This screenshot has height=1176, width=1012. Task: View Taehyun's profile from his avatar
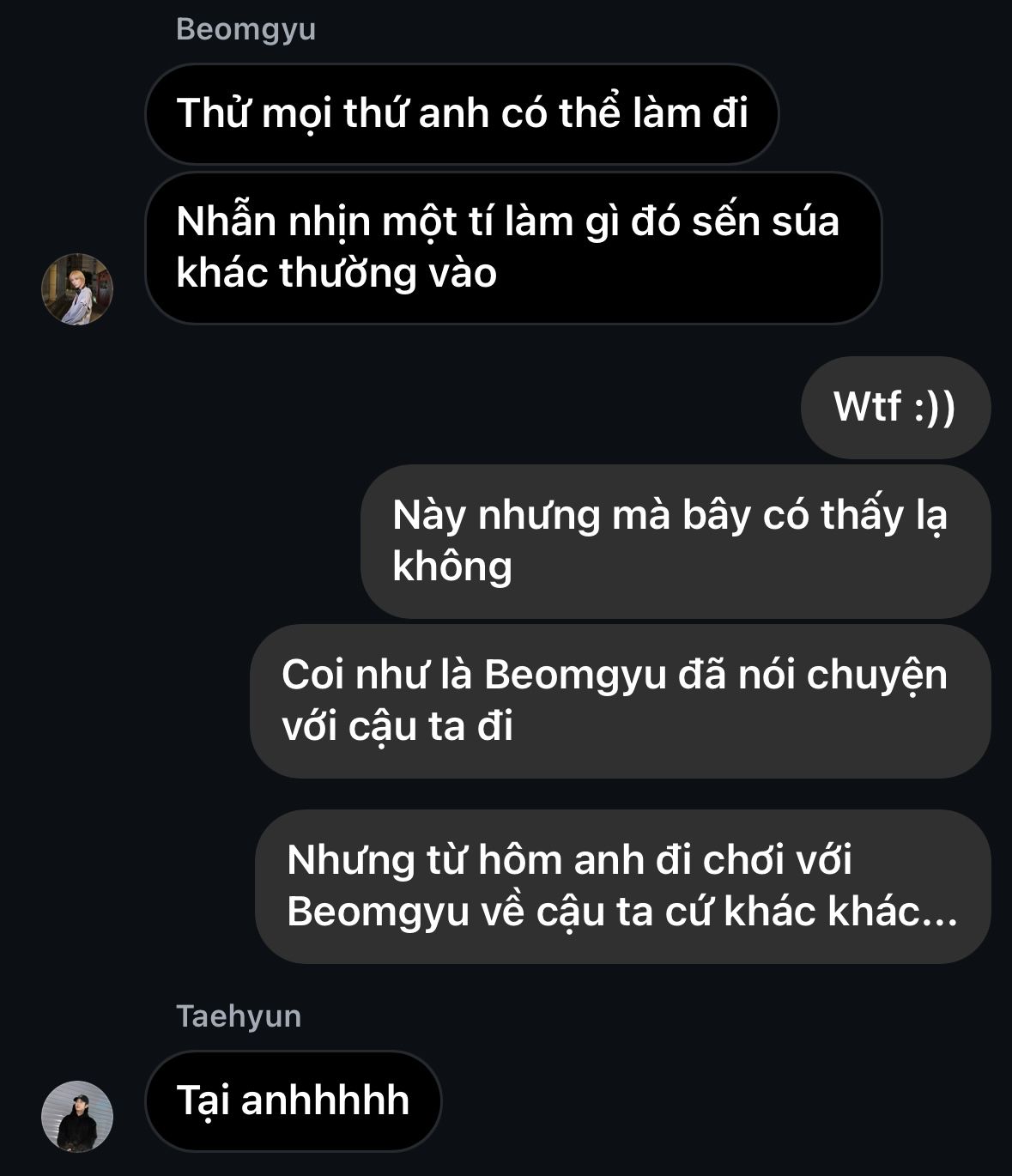click(77, 1116)
